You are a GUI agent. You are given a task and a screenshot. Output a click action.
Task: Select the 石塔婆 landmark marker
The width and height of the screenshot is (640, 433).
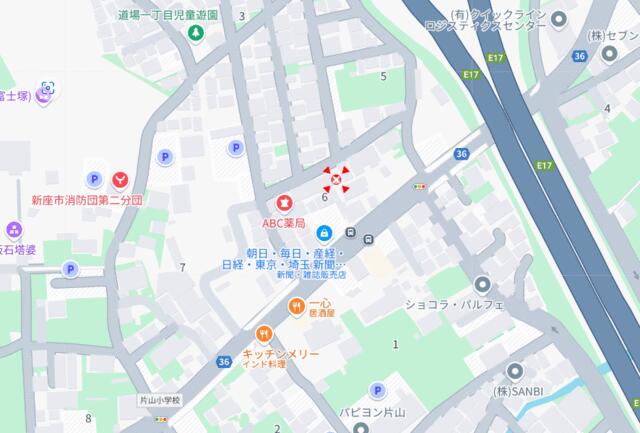click(x=14, y=229)
